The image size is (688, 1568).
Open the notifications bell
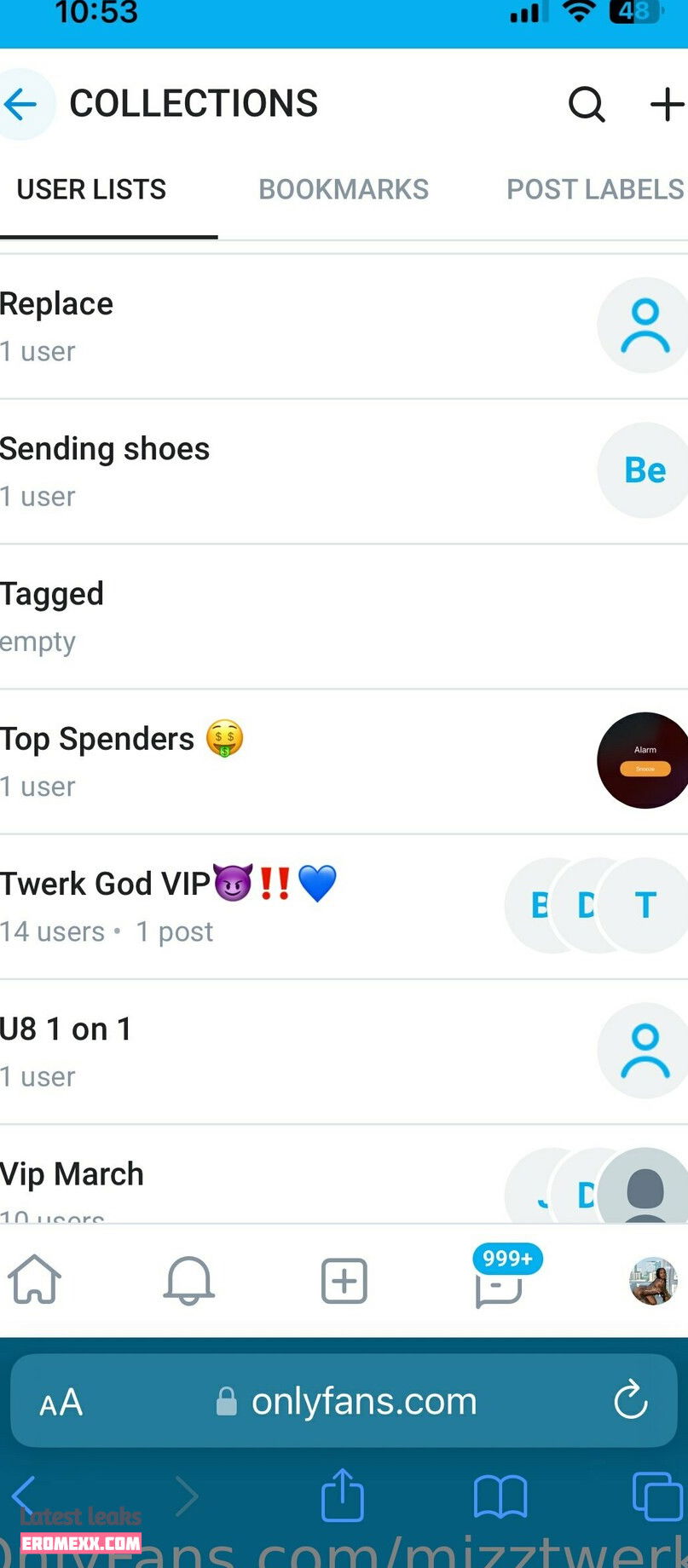188,1280
